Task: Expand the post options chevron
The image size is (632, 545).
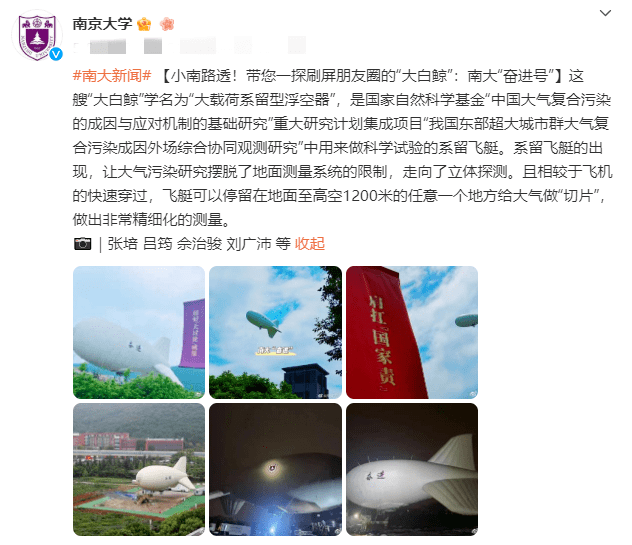Action: [604, 13]
